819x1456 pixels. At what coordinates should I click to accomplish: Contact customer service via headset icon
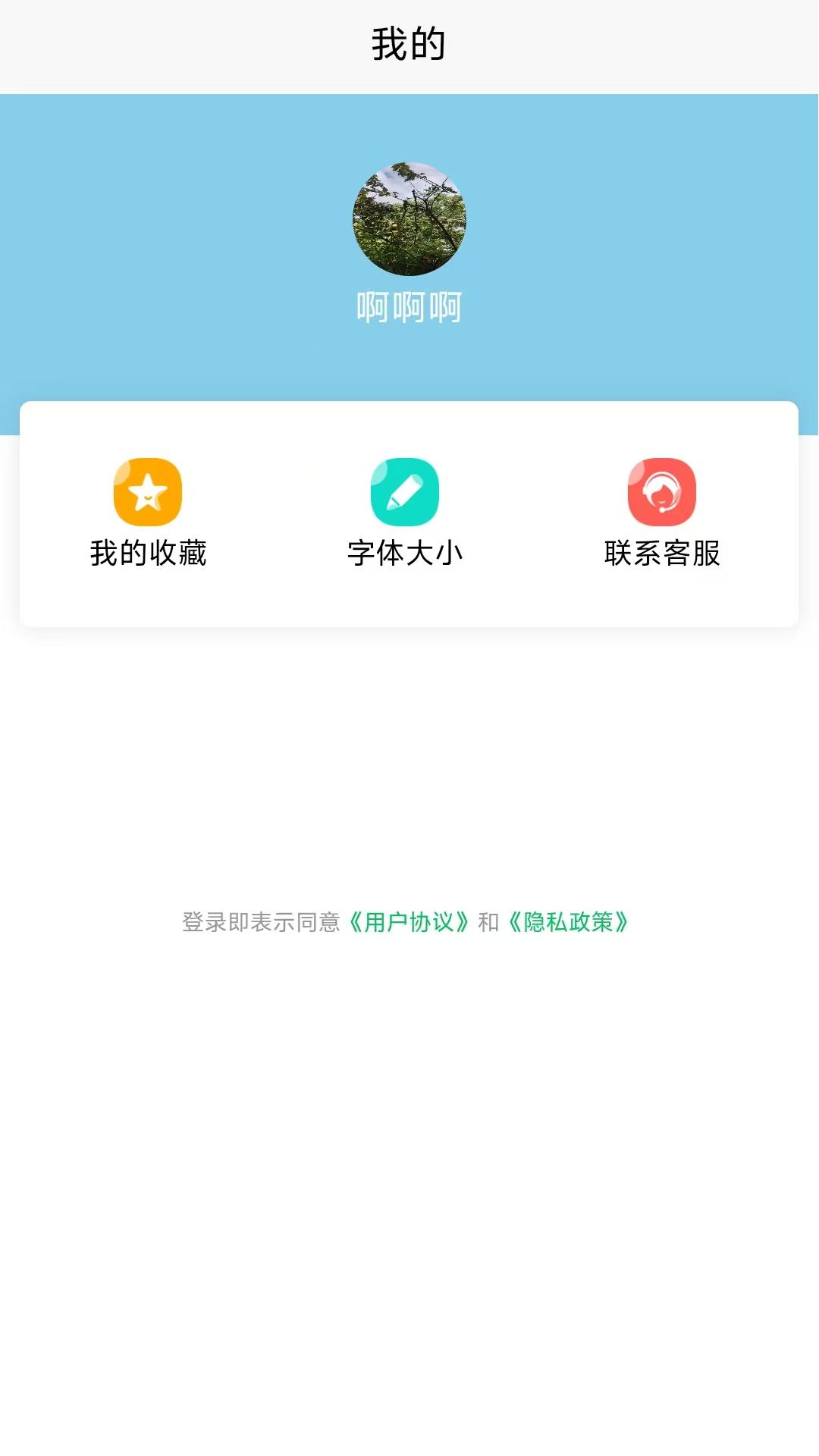662,492
